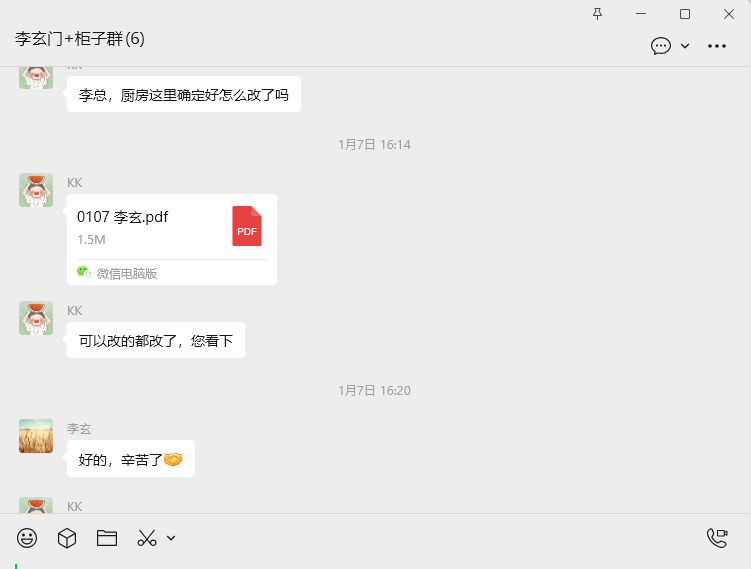Image resolution: width=751 pixels, height=569 pixels.
Task: Tap KK's avatar next to the PDF
Action: click(x=36, y=190)
